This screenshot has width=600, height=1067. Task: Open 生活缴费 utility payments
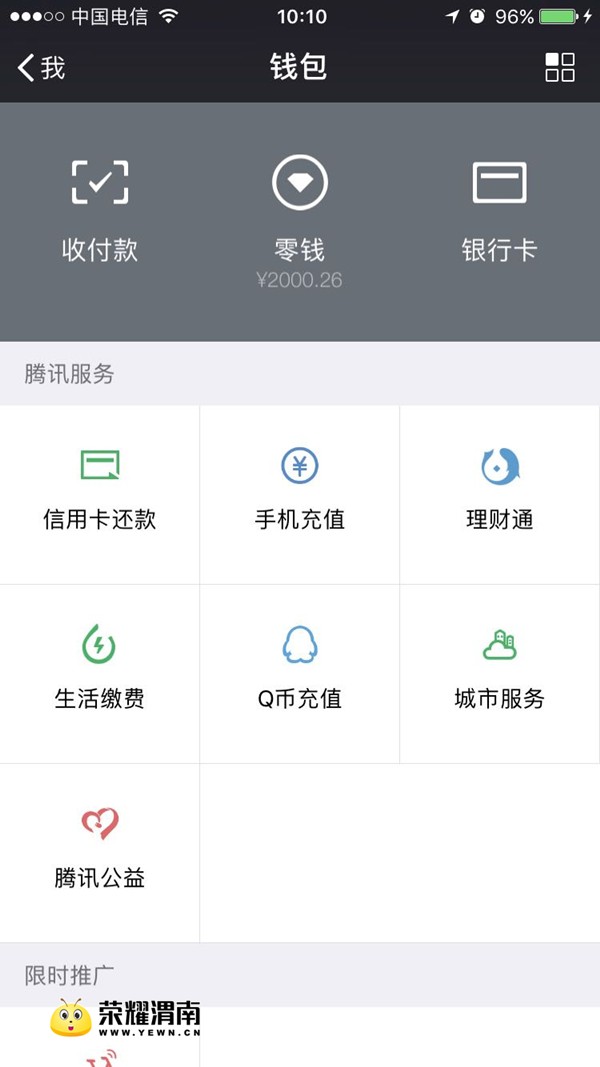pyautogui.click(x=100, y=673)
